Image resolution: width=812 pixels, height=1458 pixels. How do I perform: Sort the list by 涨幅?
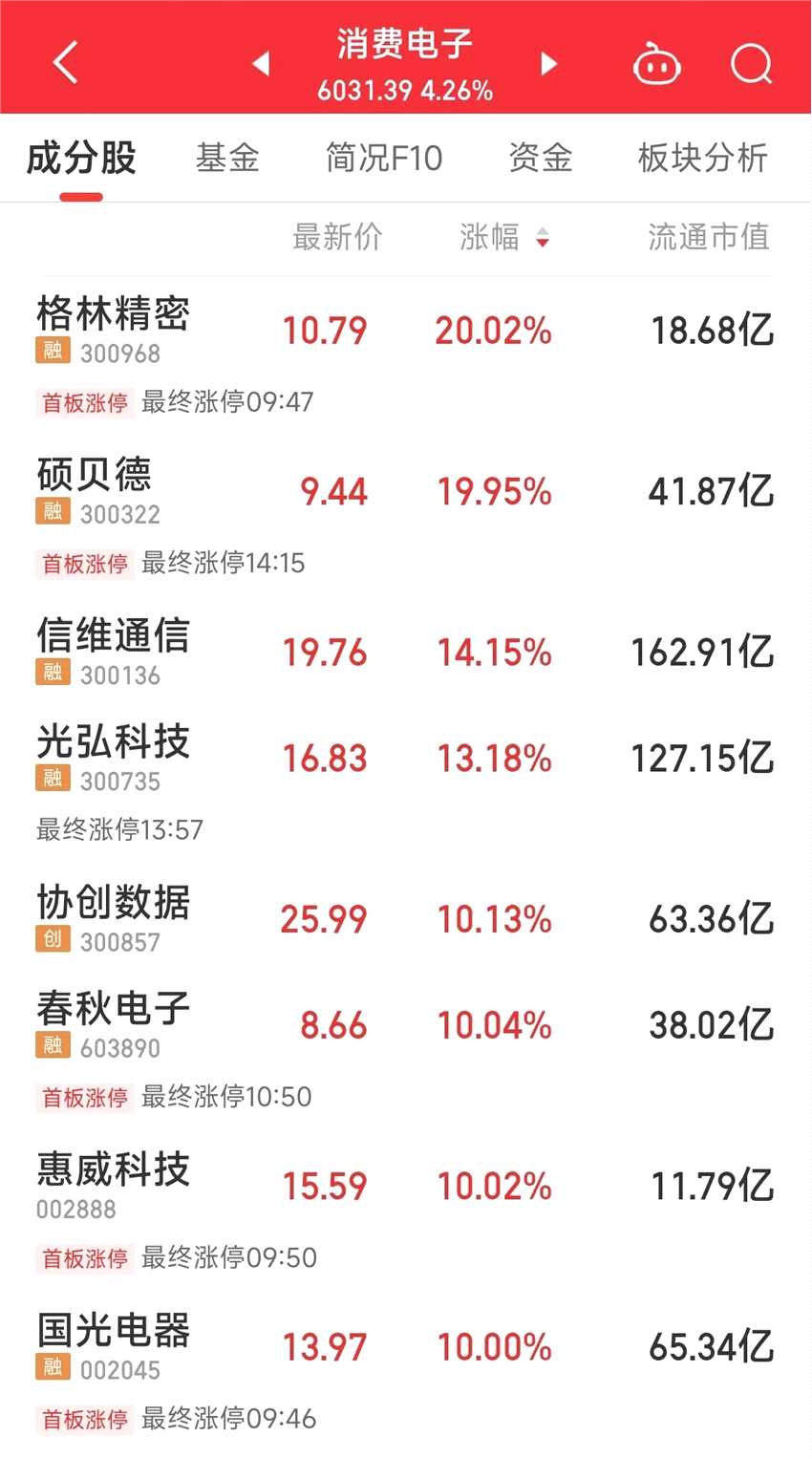tap(503, 237)
